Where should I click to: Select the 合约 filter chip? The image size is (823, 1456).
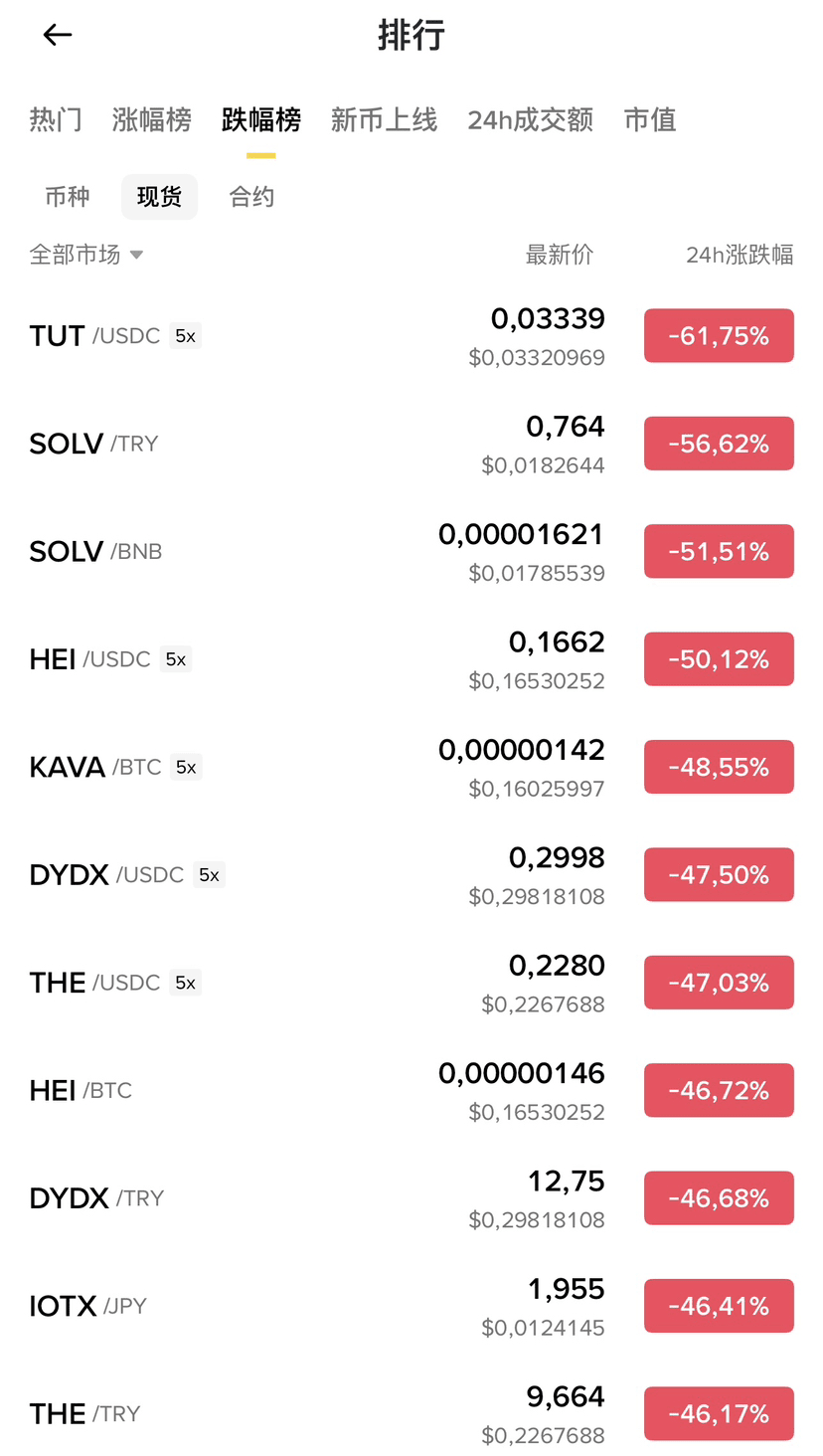pyautogui.click(x=251, y=197)
